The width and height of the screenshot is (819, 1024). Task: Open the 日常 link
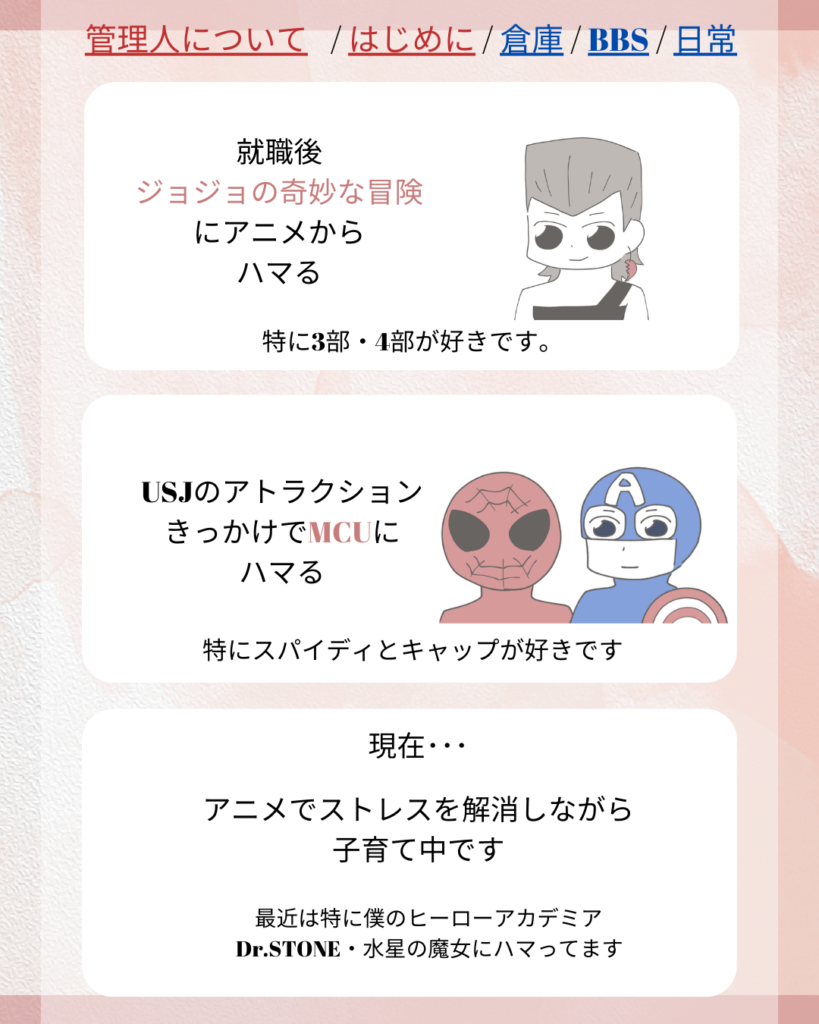coord(705,40)
